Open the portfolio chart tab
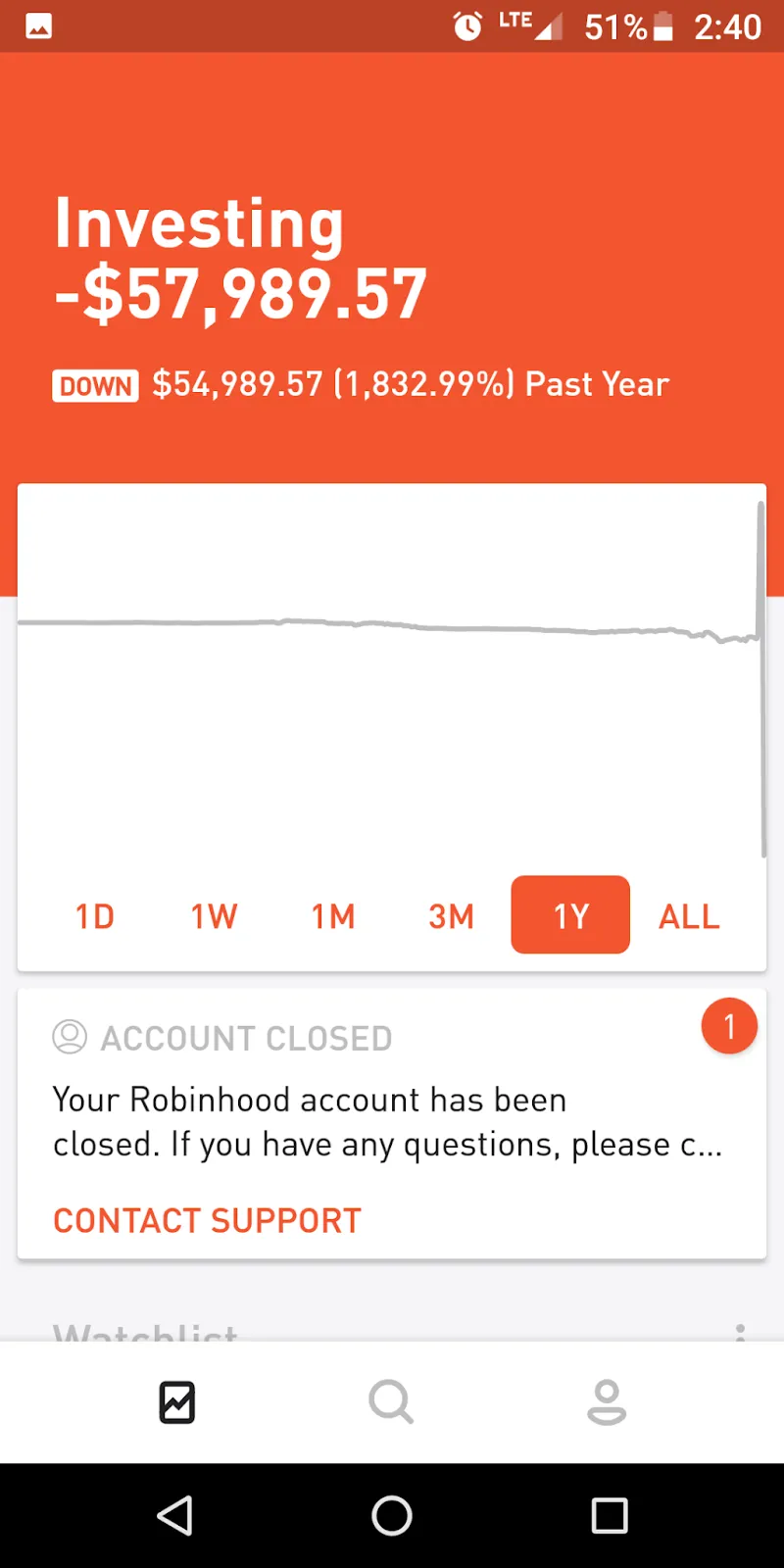Screen dimensions: 784x1568 (177, 1402)
